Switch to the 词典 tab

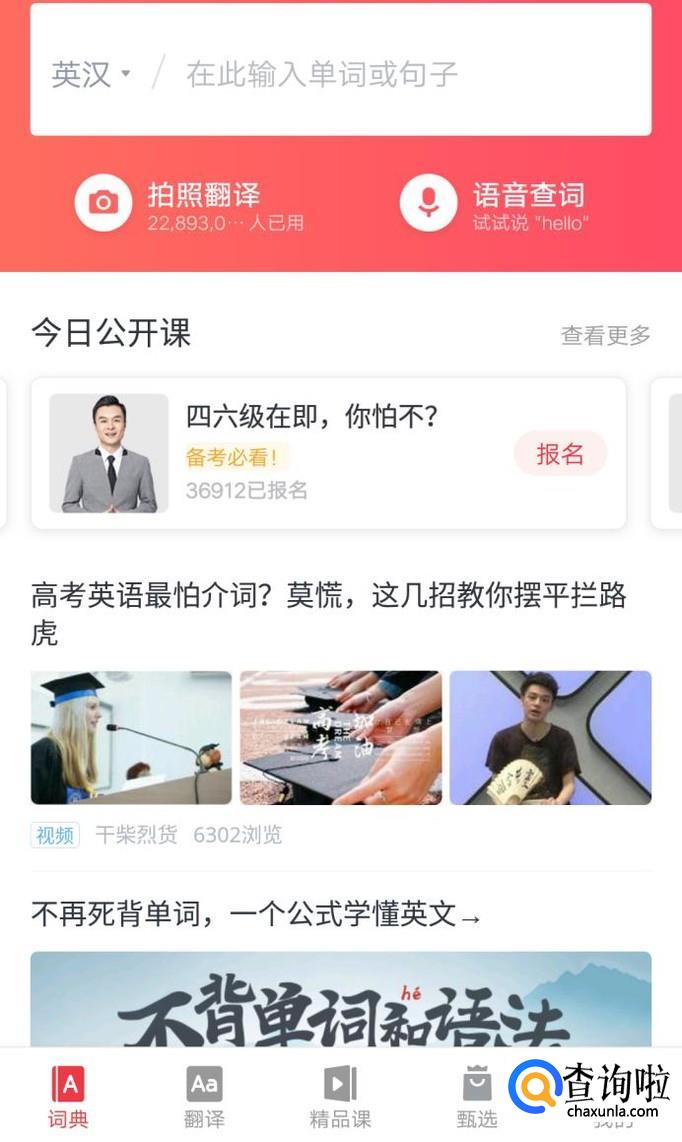[x=68, y=1097]
